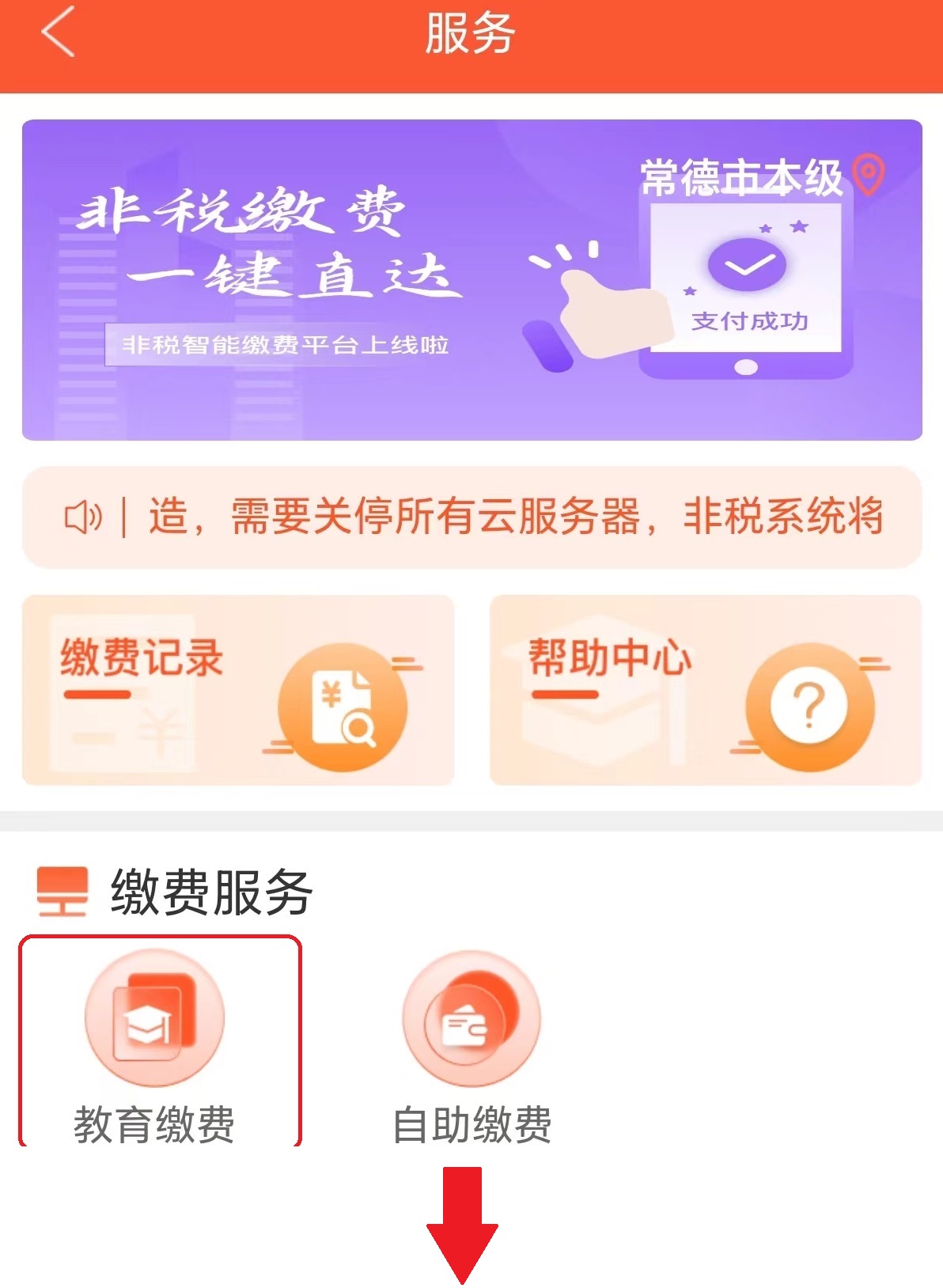
Task: Open 帮助中心 help center
Action: tap(705, 690)
